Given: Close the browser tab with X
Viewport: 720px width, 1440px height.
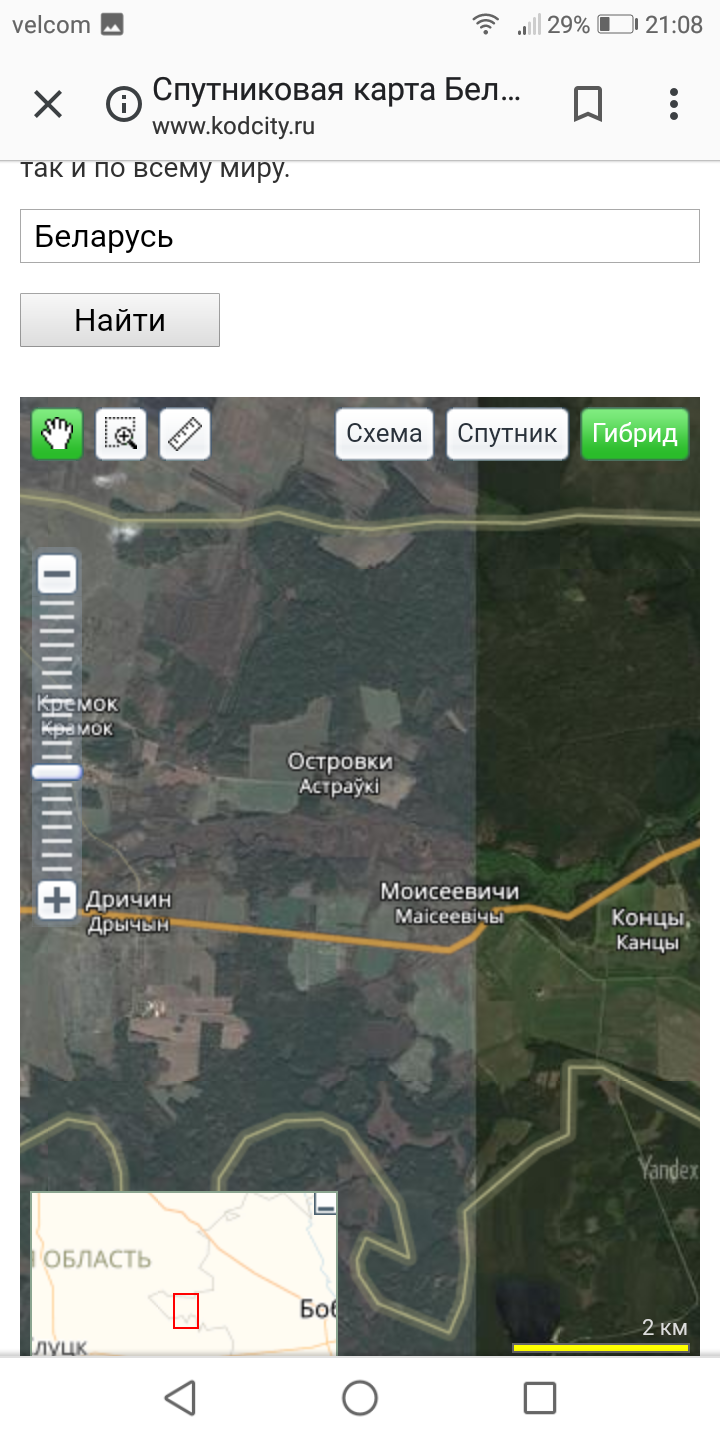Looking at the screenshot, I should (x=48, y=104).
